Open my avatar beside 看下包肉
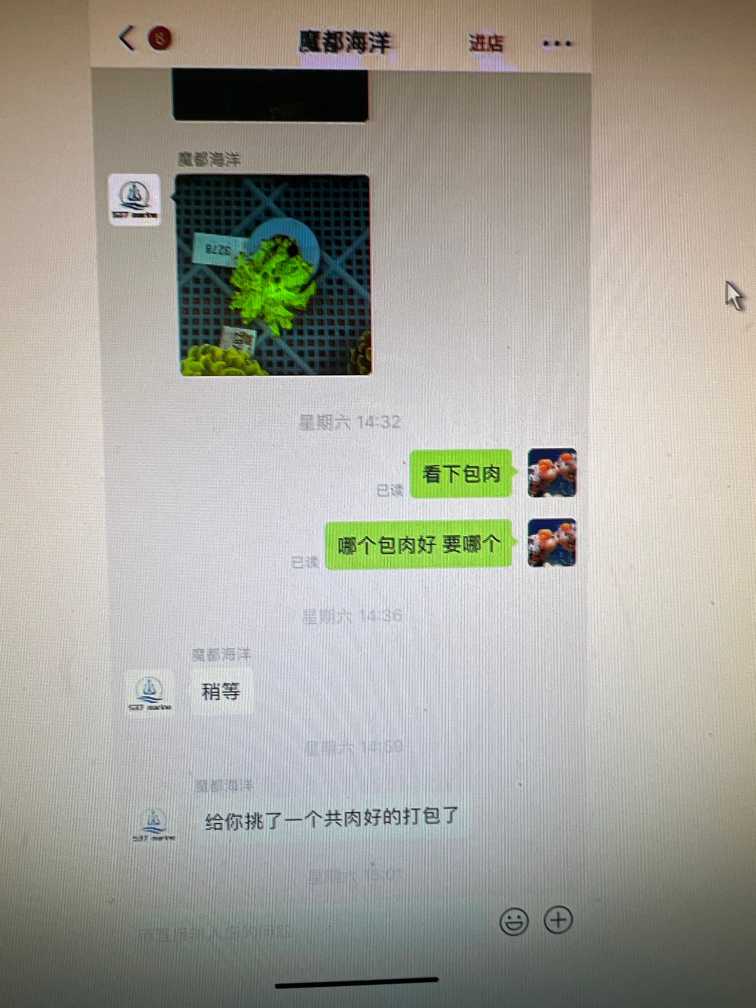The width and height of the screenshot is (756, 1008). click(551, 473)
